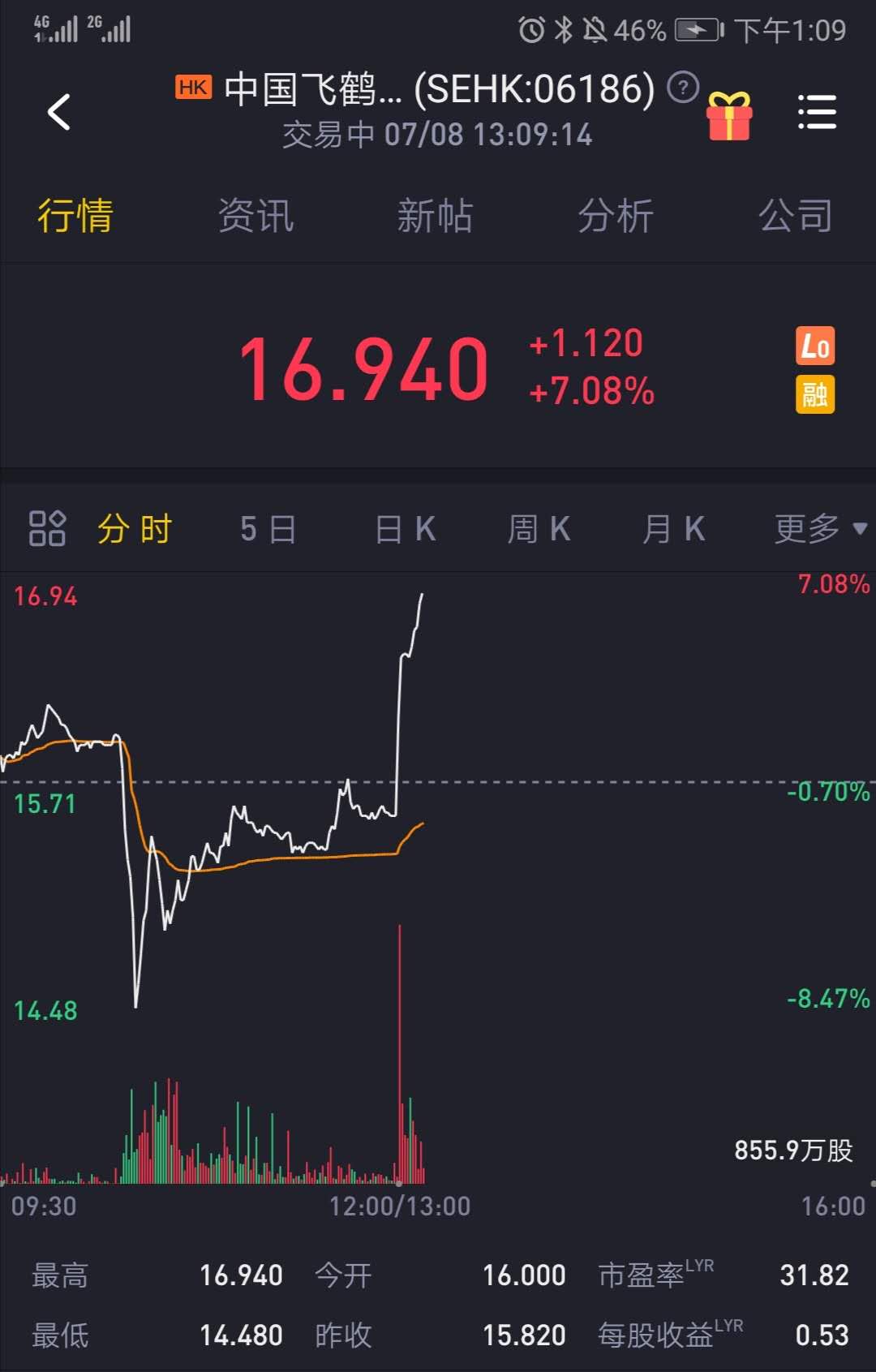The width and height of the screenshot is (876, 1372).
Task: Select the 分时 chart view
Action: [x=135, y=529]
